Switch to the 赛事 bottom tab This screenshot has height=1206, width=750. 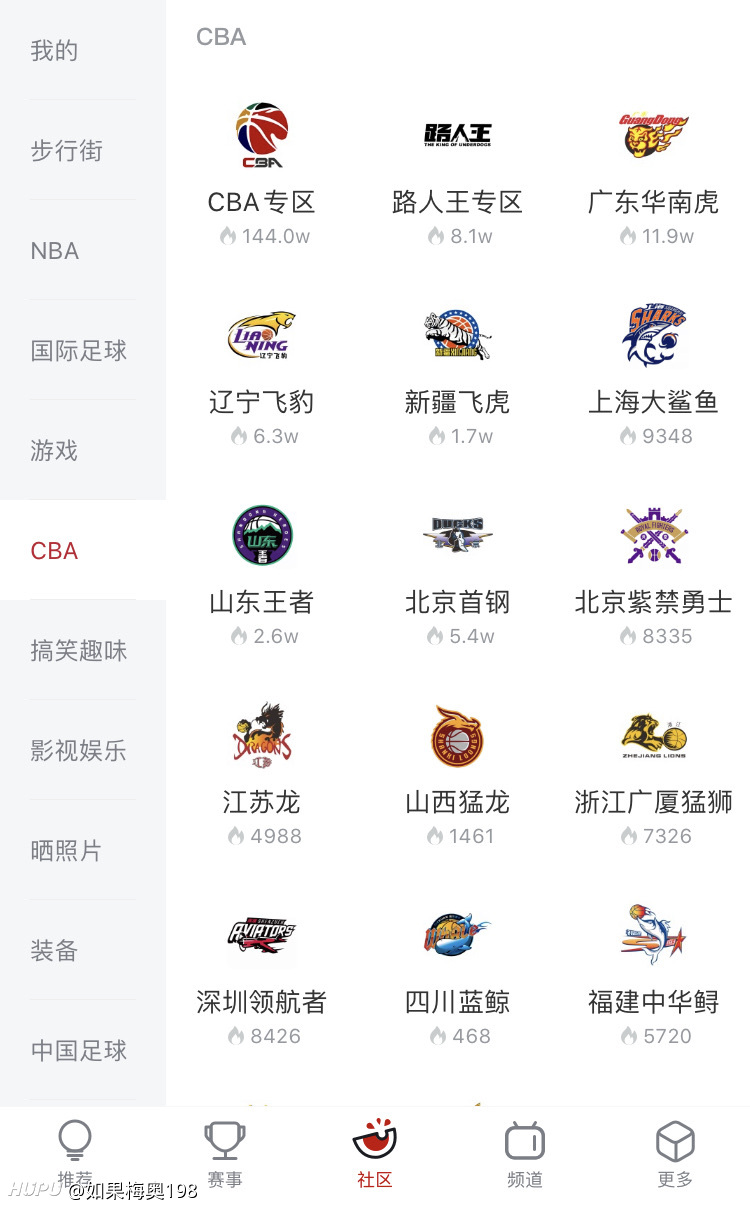tap(225, 1156)
